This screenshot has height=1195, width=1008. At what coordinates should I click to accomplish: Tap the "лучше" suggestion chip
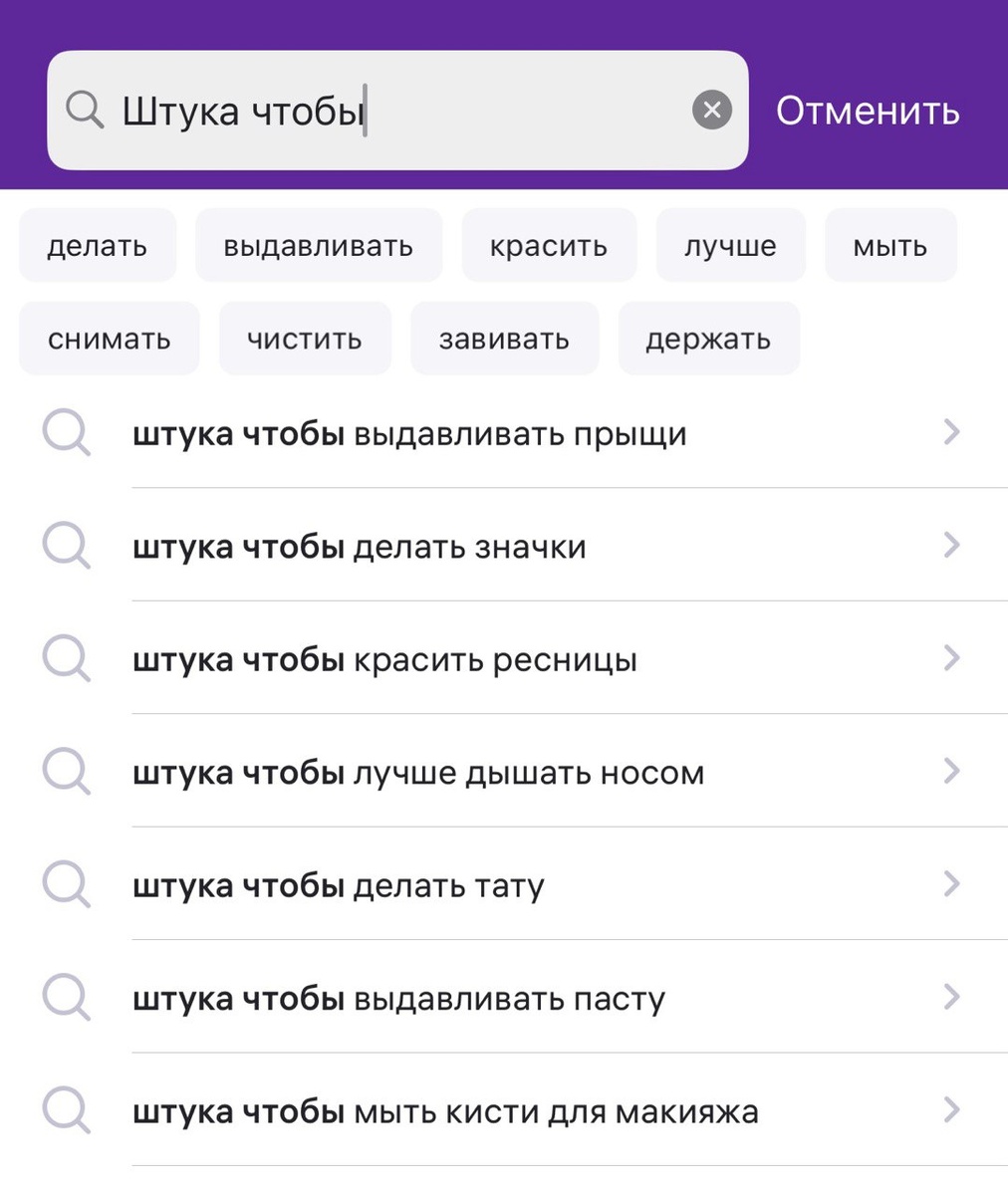coord(730,246)
